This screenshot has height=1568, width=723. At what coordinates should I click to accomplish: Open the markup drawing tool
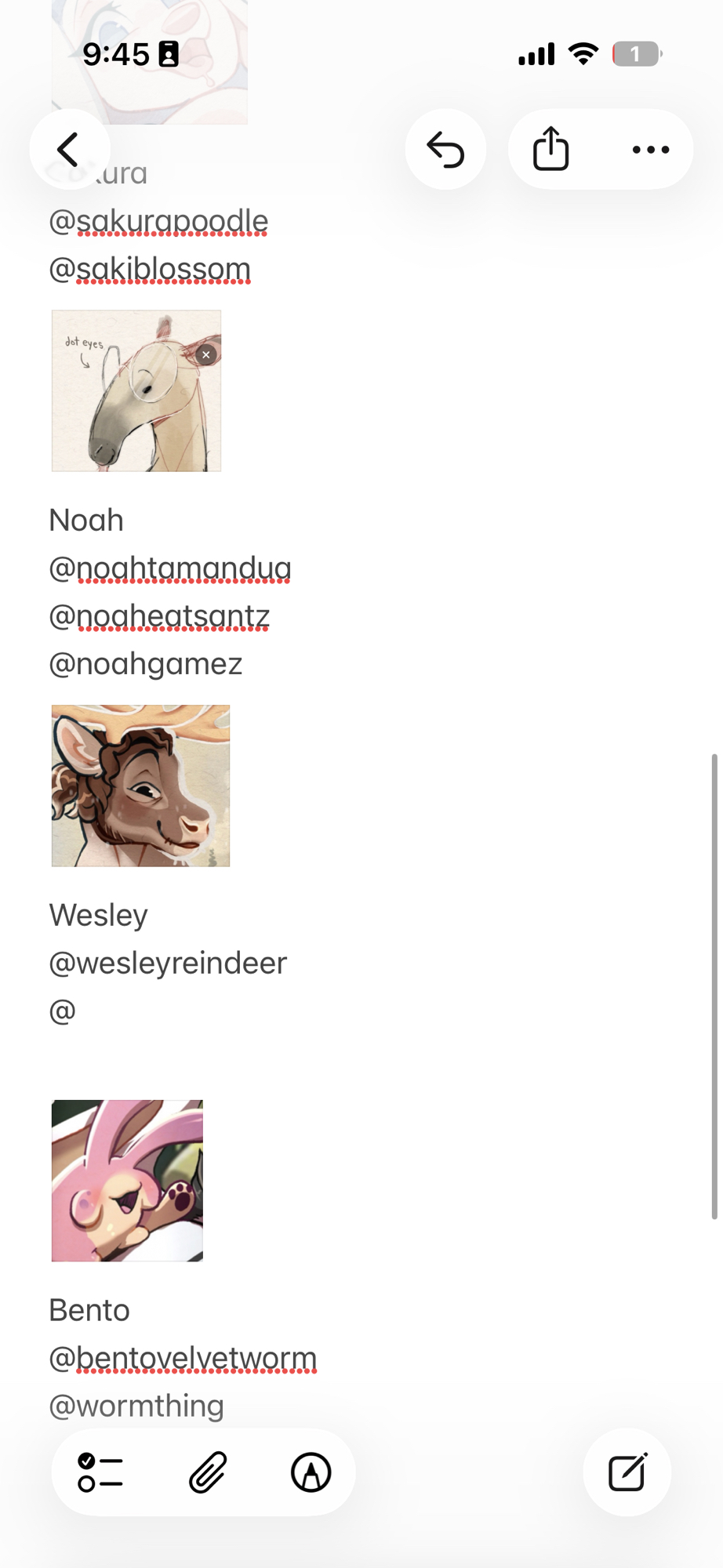tap(311, 1472)
